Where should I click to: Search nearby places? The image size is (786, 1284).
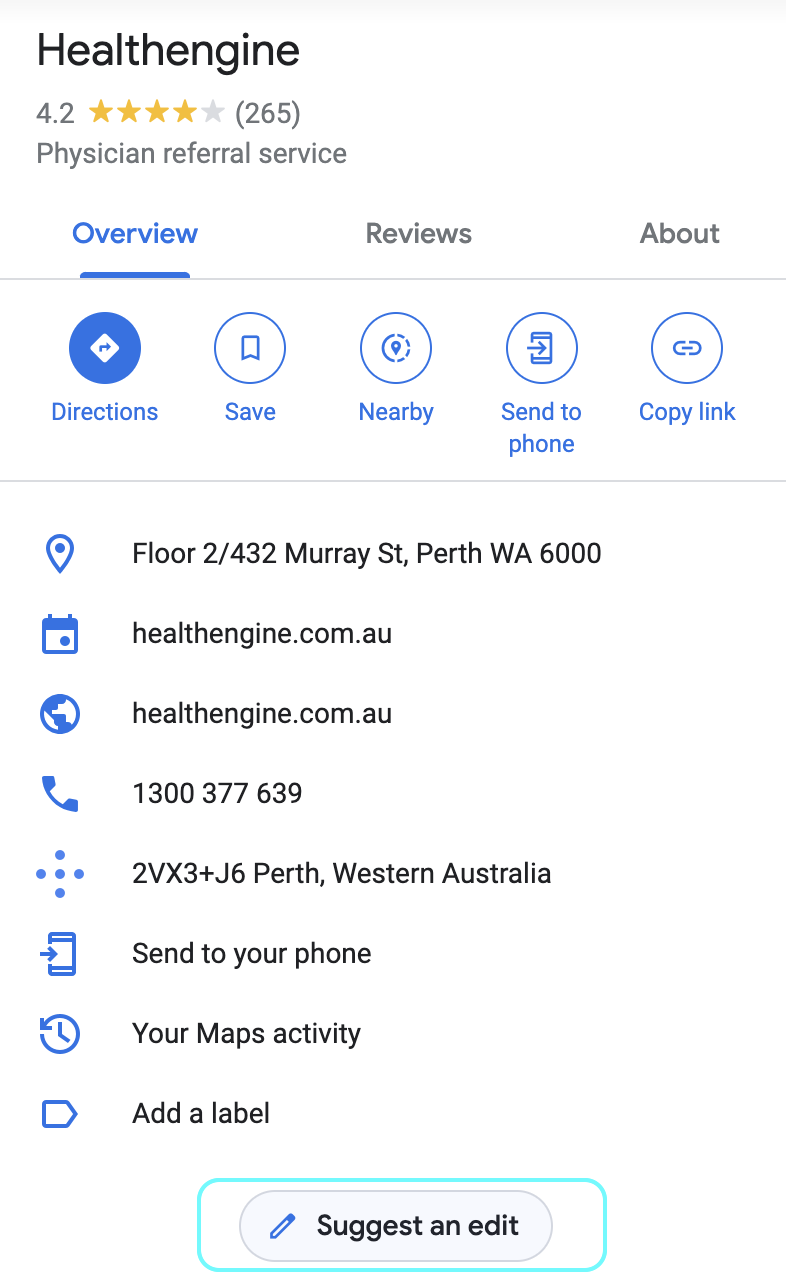(396, 349)
